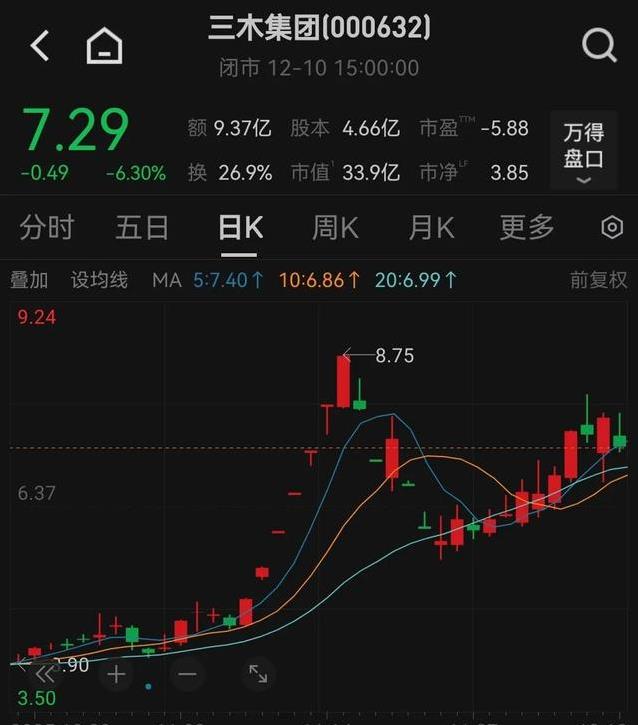The width and height of the screenshot is (638, 725).
Task: Open 设均线 moving average settings
Action: 99,280
